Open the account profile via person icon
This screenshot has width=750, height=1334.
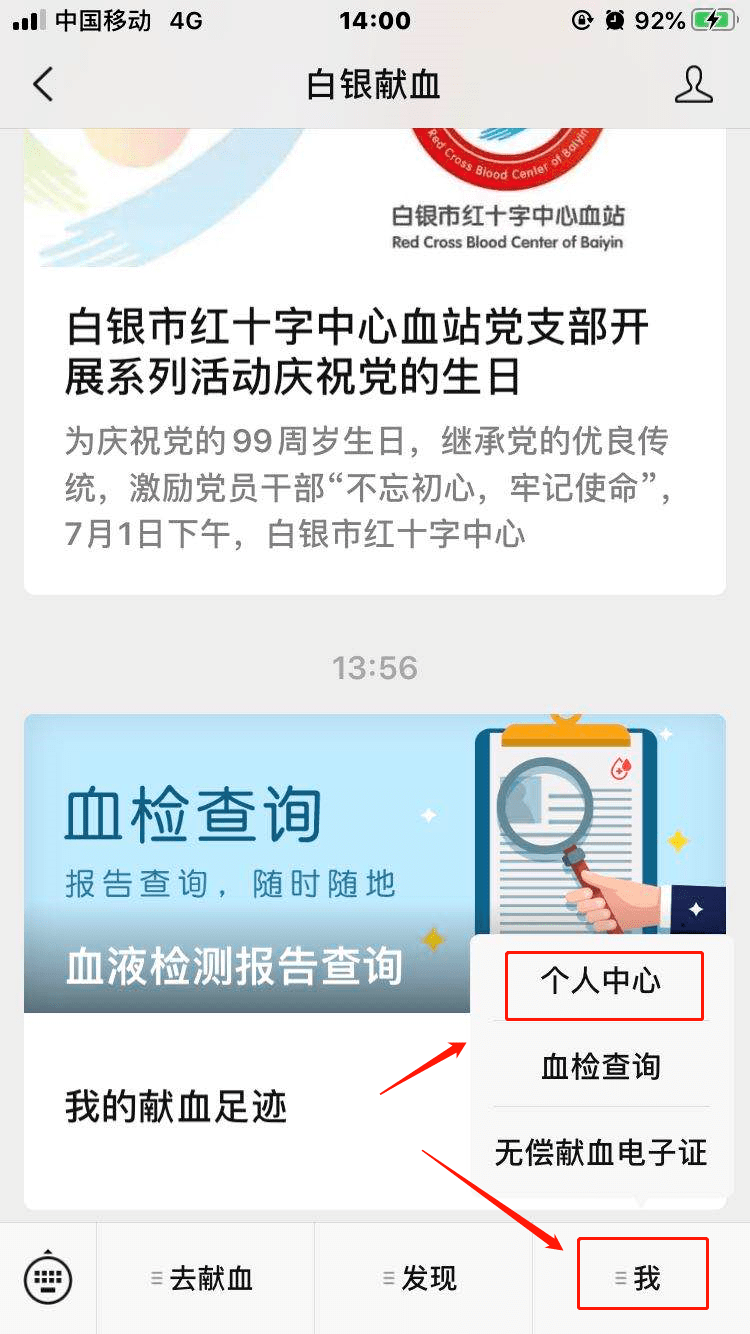[x=694, y=85]
